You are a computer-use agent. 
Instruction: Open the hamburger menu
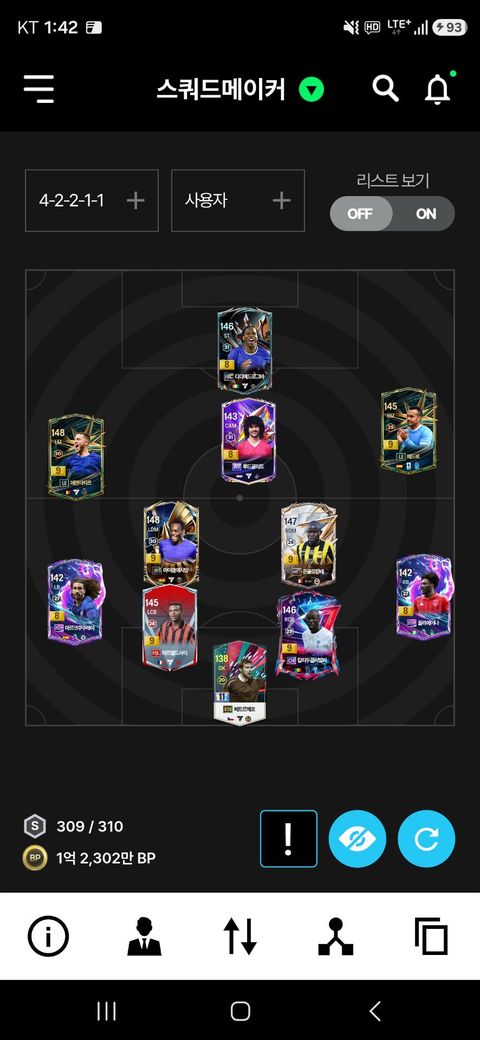click(39, 88)
